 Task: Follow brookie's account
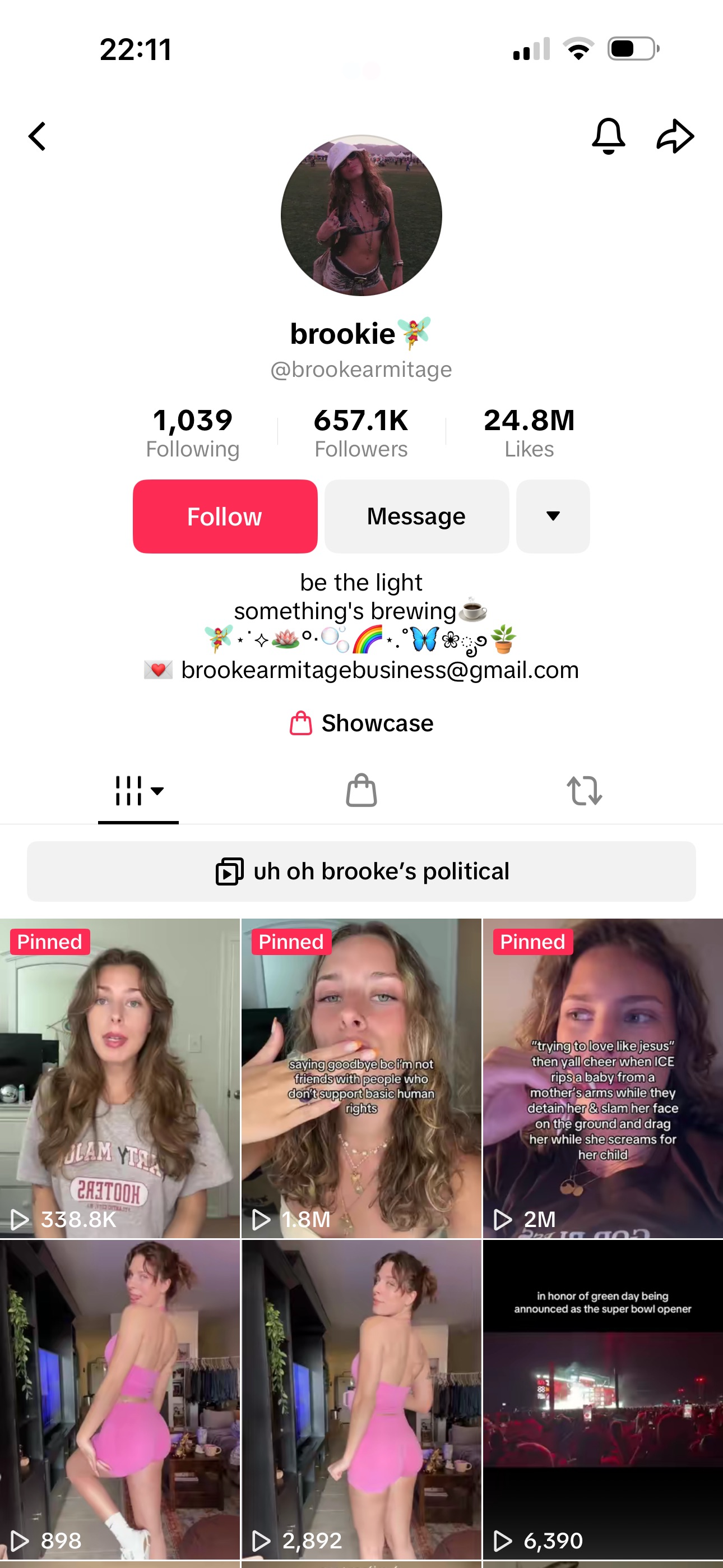tap(225, 516)
